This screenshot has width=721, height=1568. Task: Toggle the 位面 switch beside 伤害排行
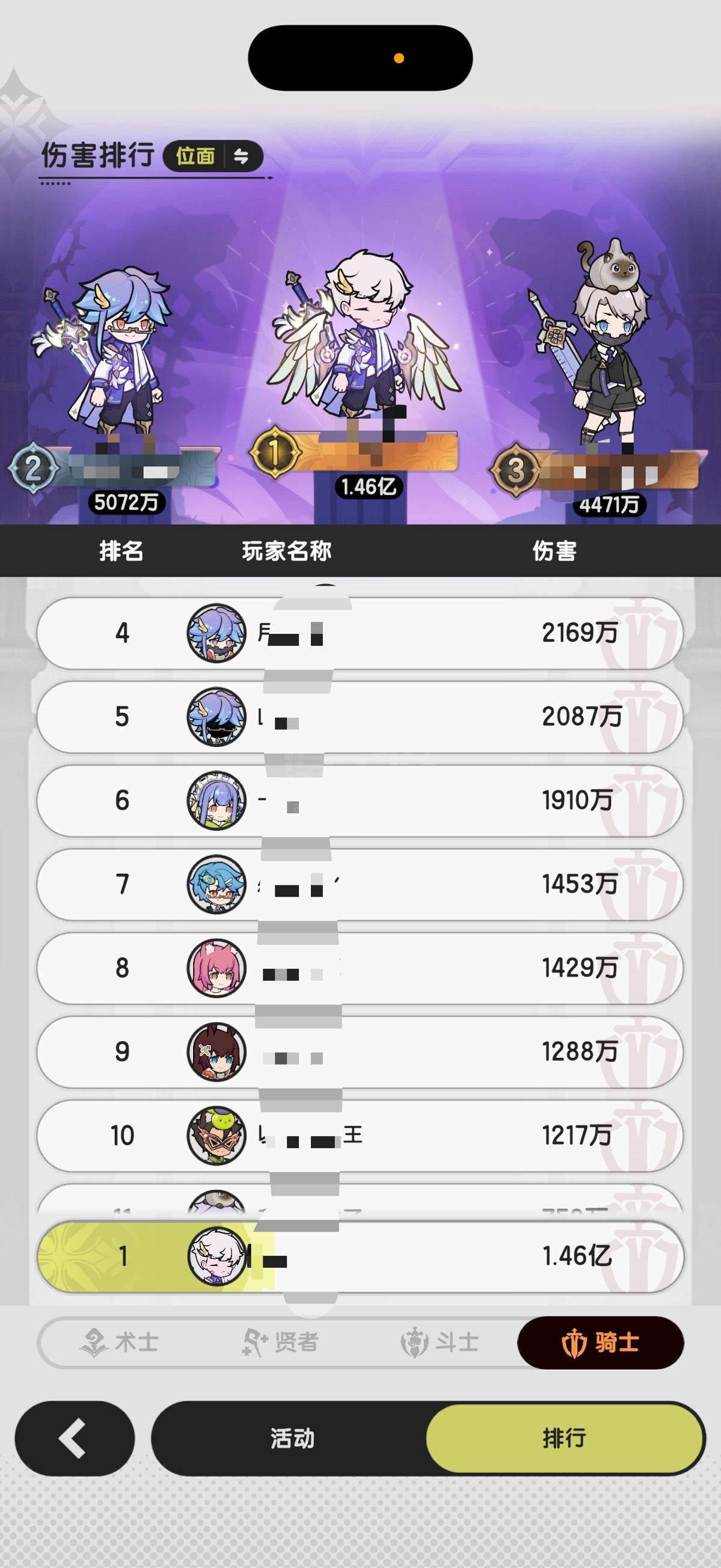(212, 156)
